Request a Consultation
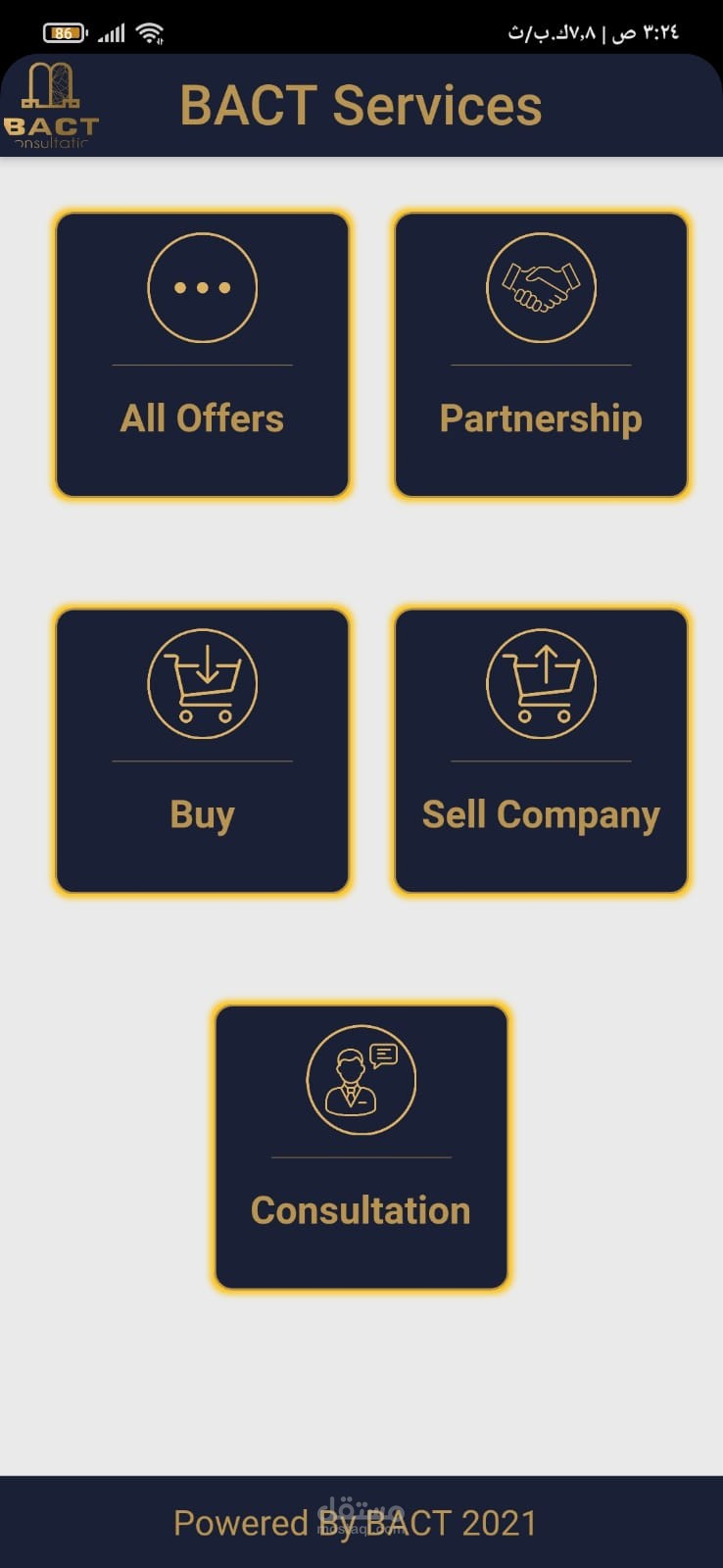Screen dimensions: 723x1568 361,1147
